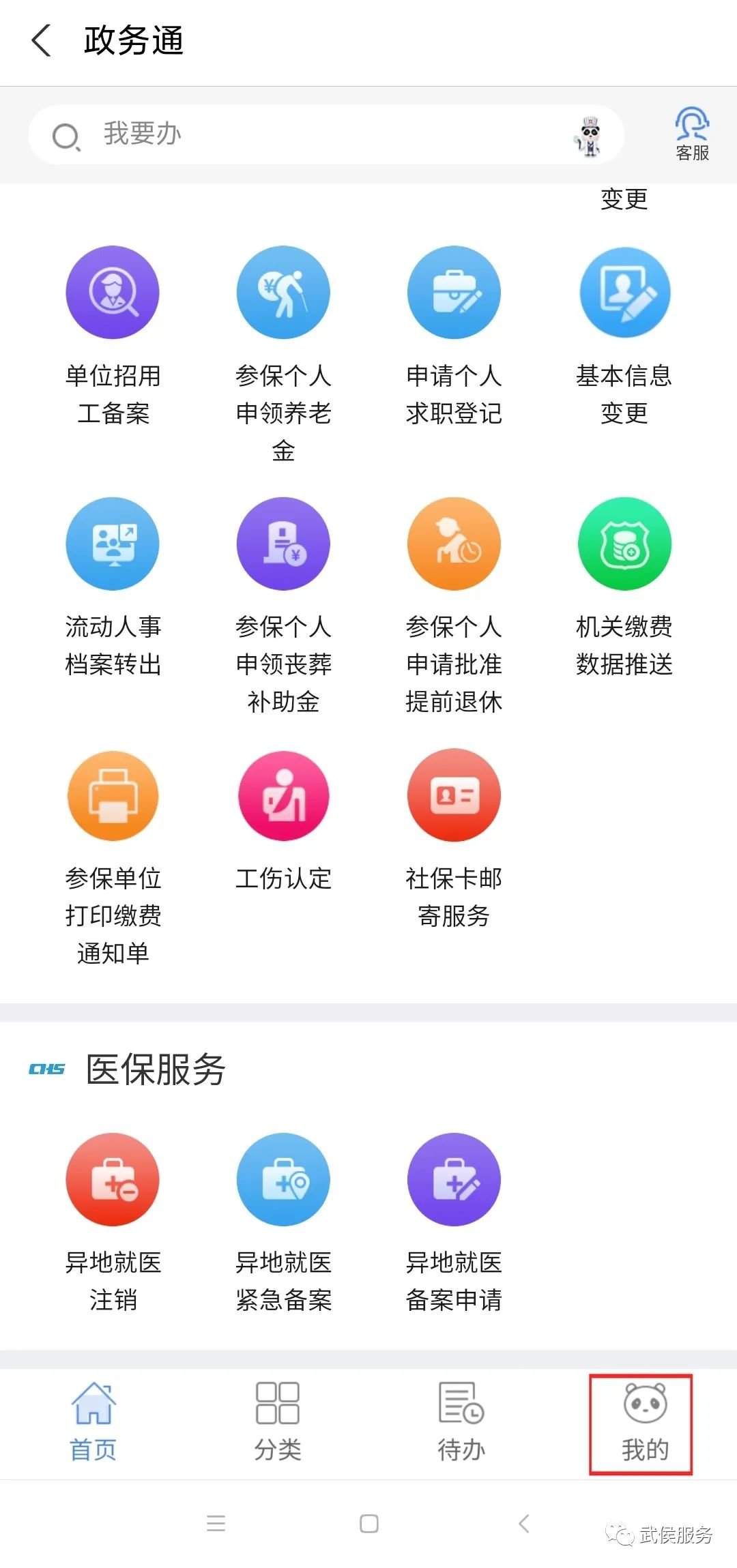Switch to the 我的 tab
Viewport: 737px width, 1568px height.
(644, 1421)
